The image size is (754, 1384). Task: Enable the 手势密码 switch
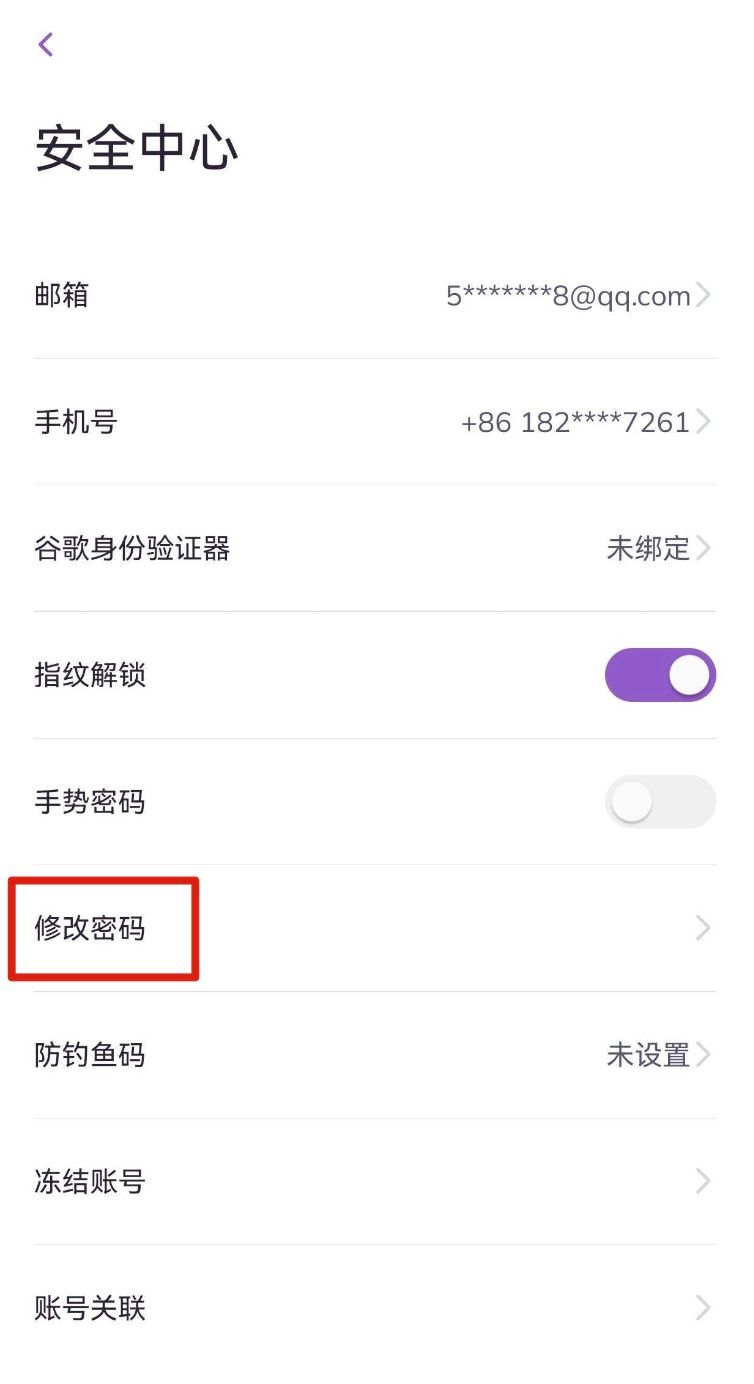[660, 802]
